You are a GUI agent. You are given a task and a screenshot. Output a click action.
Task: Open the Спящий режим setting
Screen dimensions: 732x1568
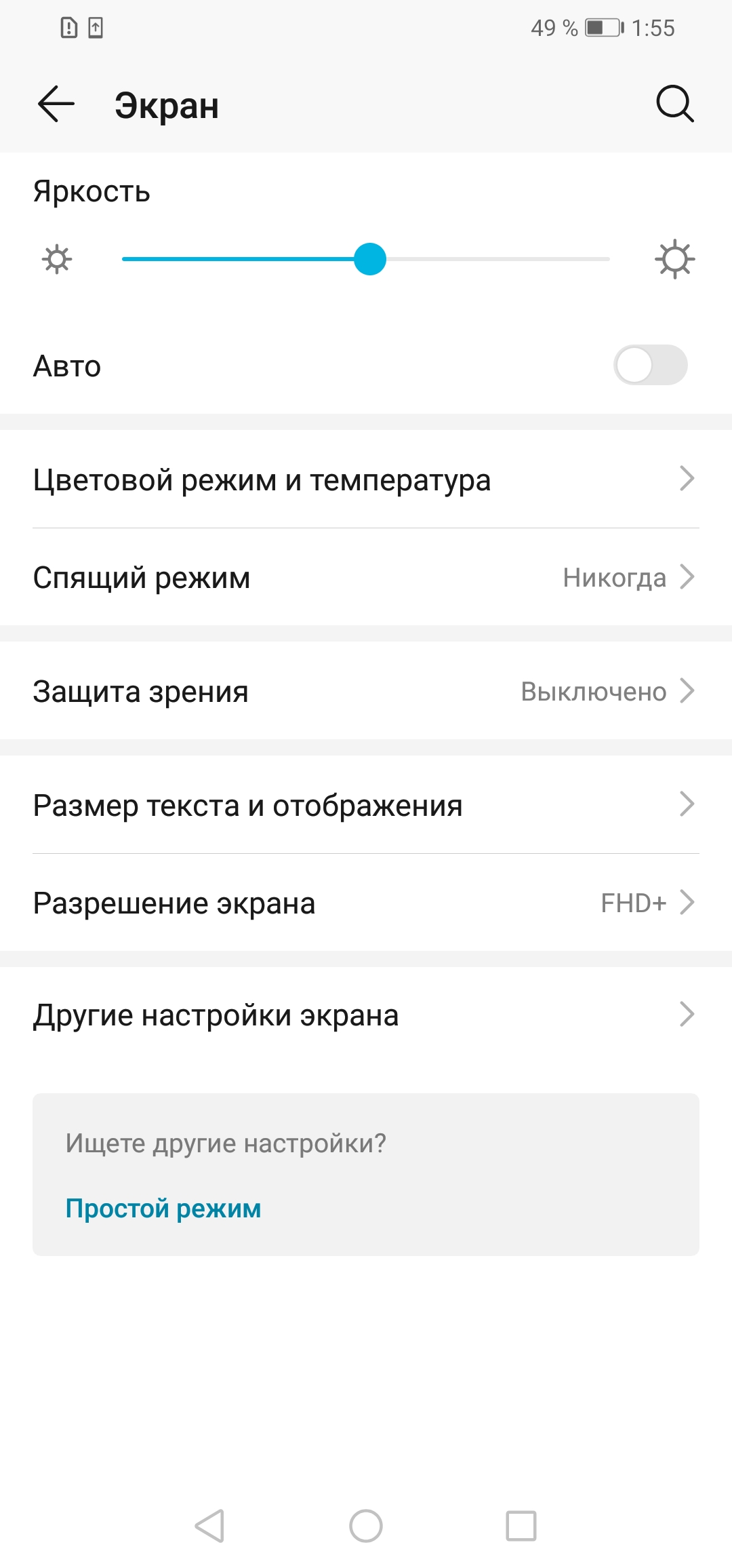(366, 577)
